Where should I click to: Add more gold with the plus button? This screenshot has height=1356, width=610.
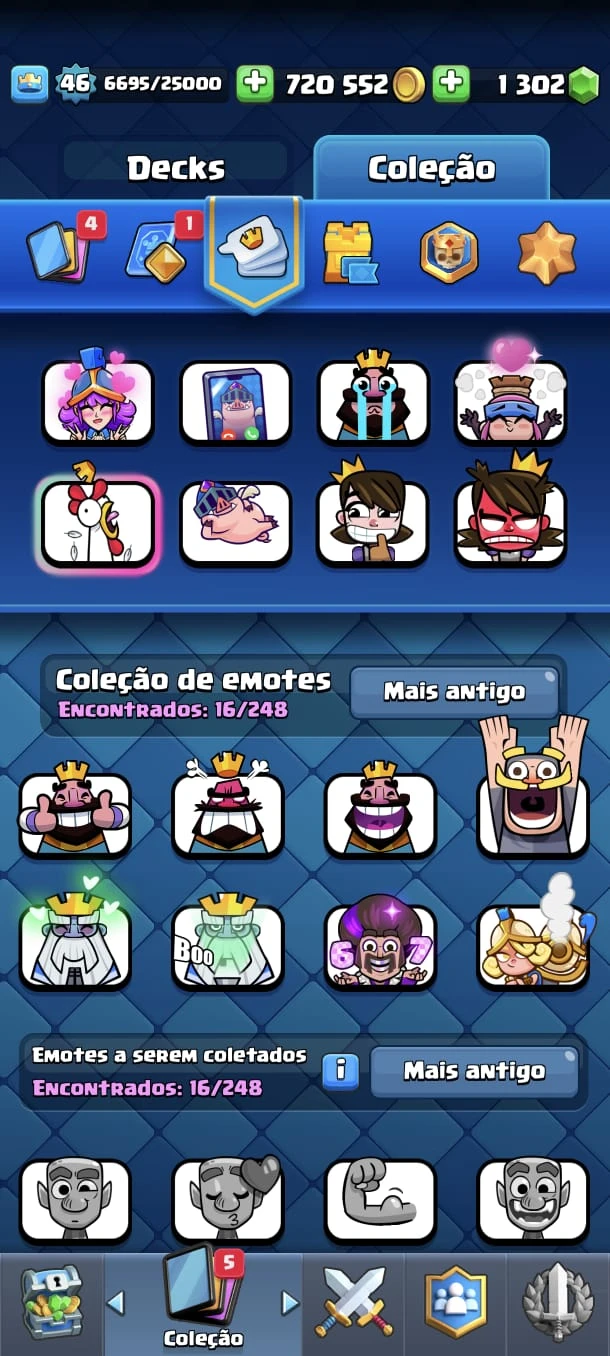(x=255, y=84)
